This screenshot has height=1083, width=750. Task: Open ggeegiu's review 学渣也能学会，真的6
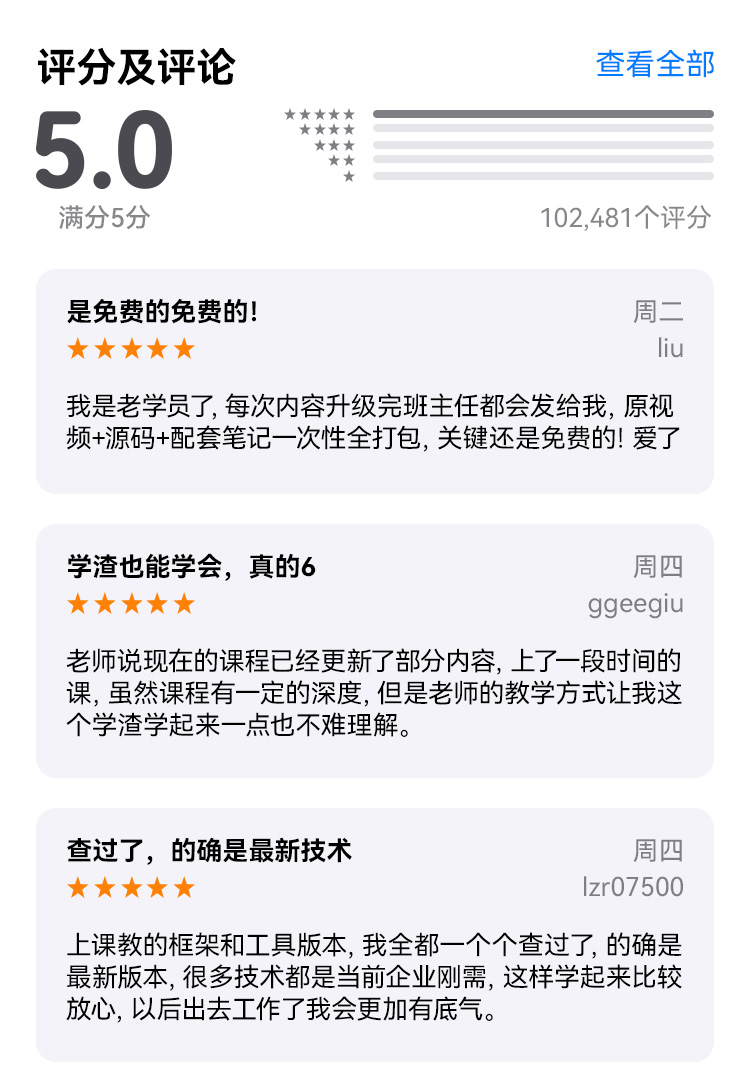coord(375,650)
